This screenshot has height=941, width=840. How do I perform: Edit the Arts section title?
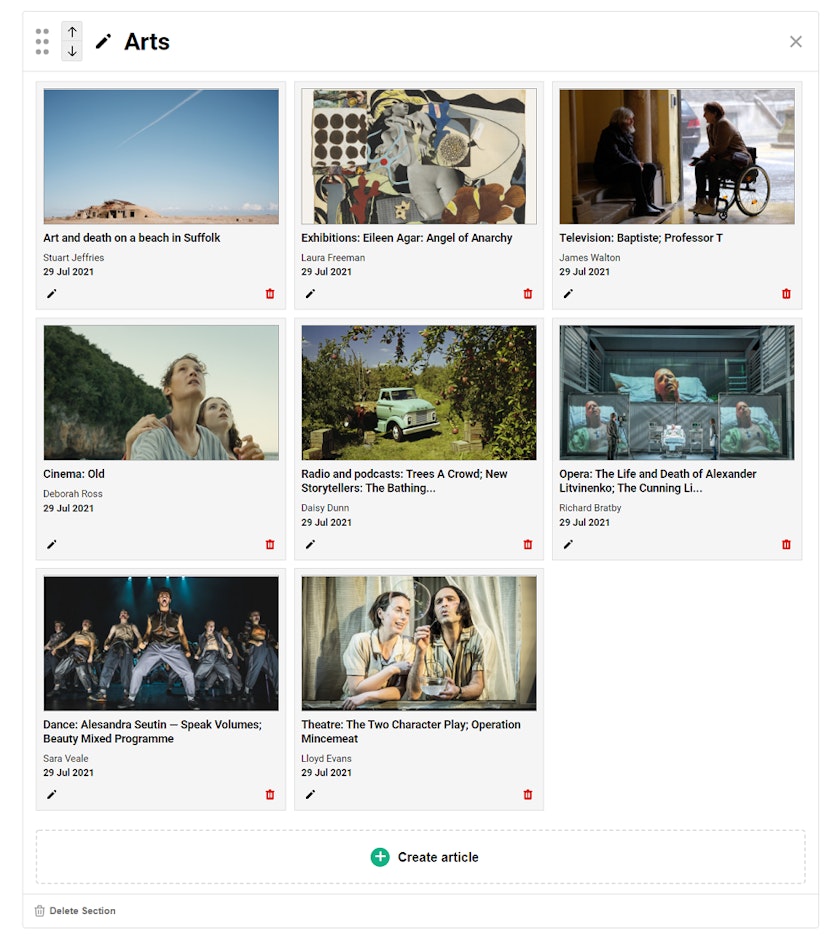click(x=103, y=42)
